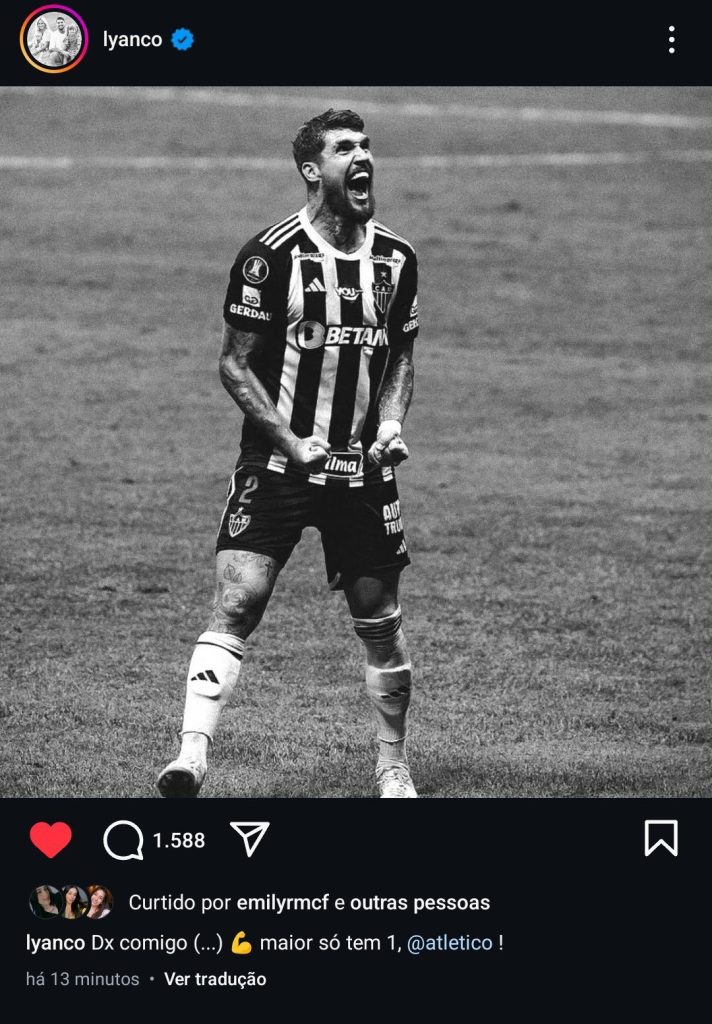Open lyanco's profile from the header username
Image resolution: width=712 pixels, height=1024 pixels.
point(132,40)
